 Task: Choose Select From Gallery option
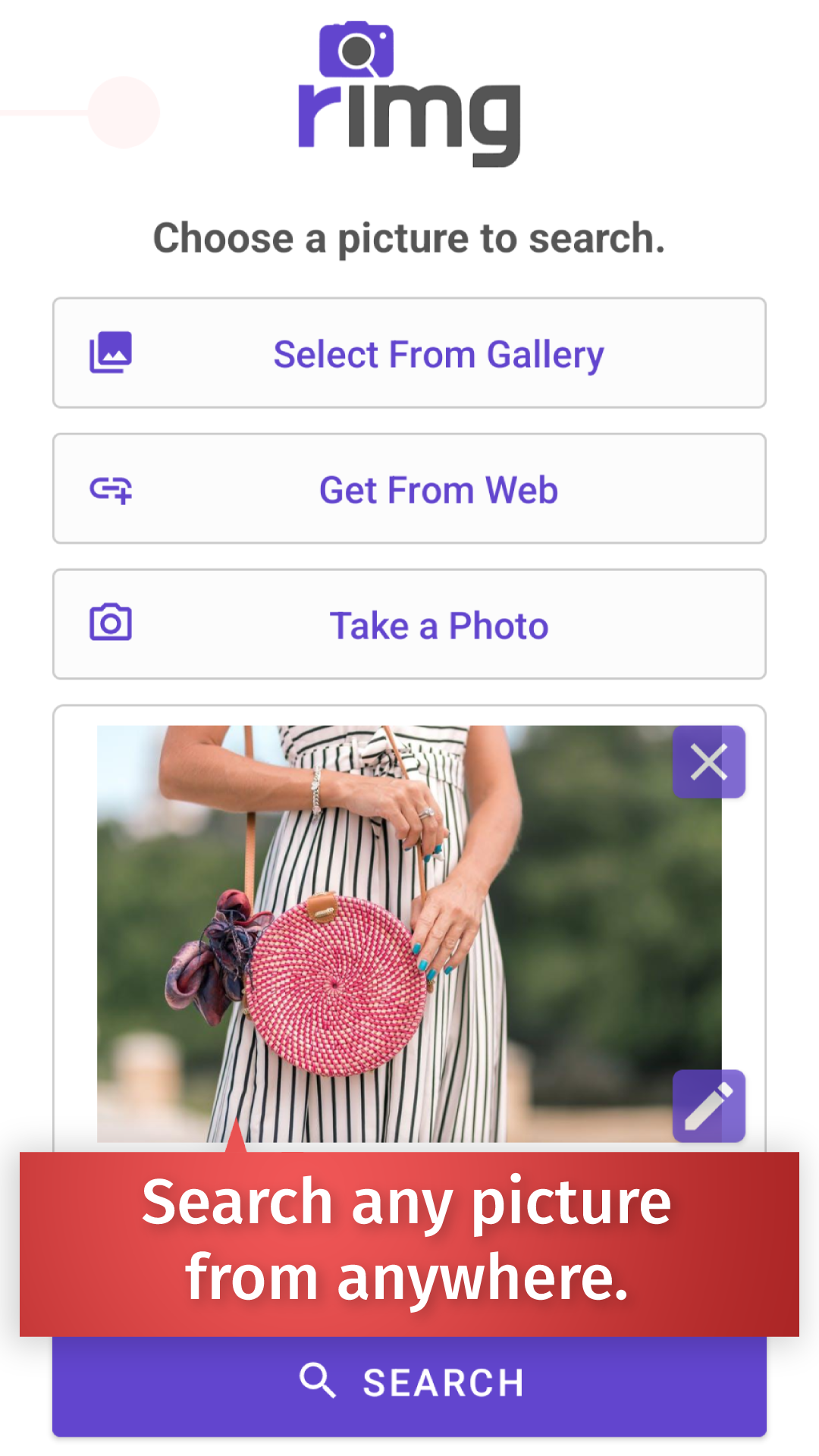[x=409, y=353]
